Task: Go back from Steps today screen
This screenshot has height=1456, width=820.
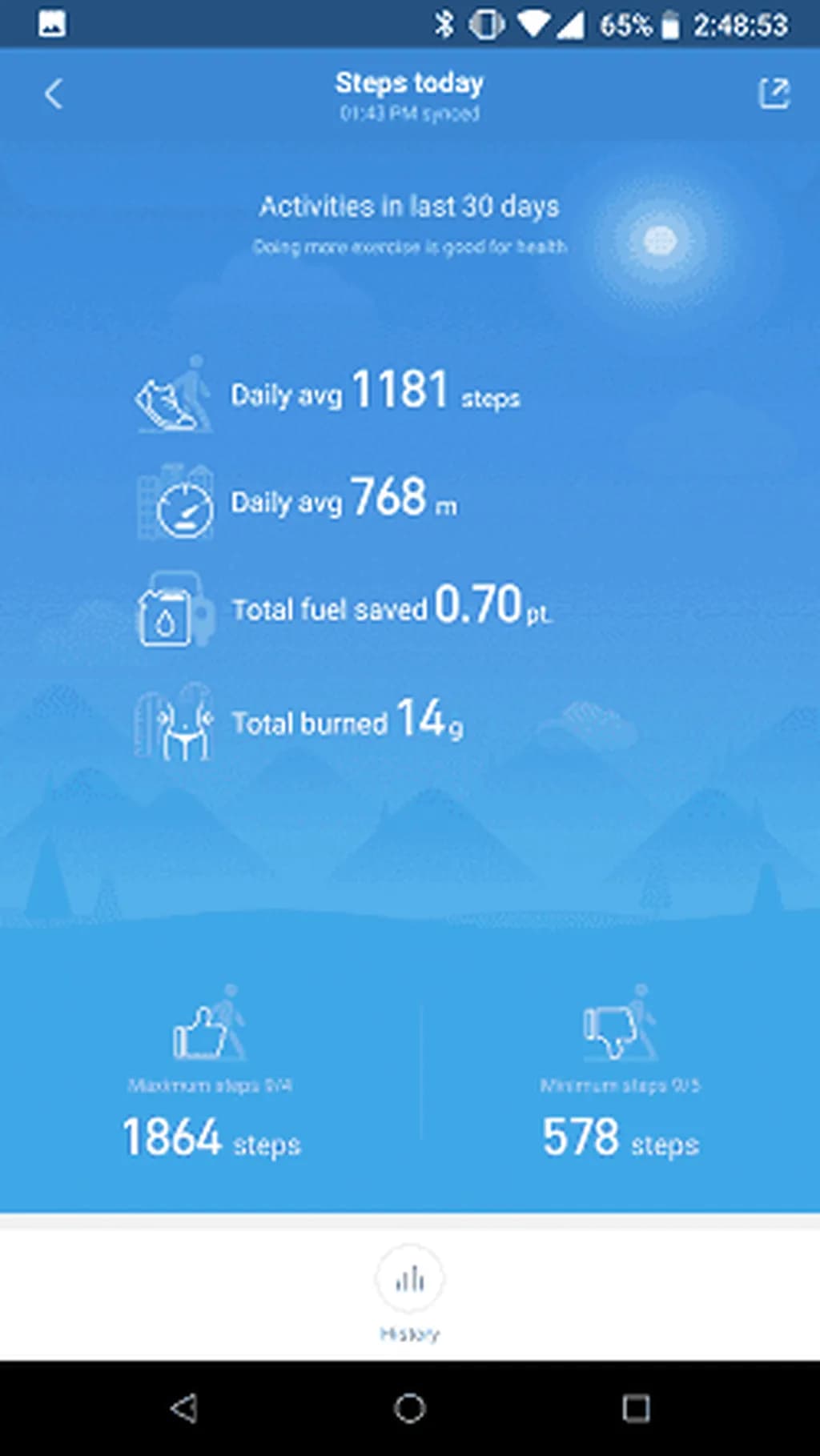Action: [x=53, y=94]
